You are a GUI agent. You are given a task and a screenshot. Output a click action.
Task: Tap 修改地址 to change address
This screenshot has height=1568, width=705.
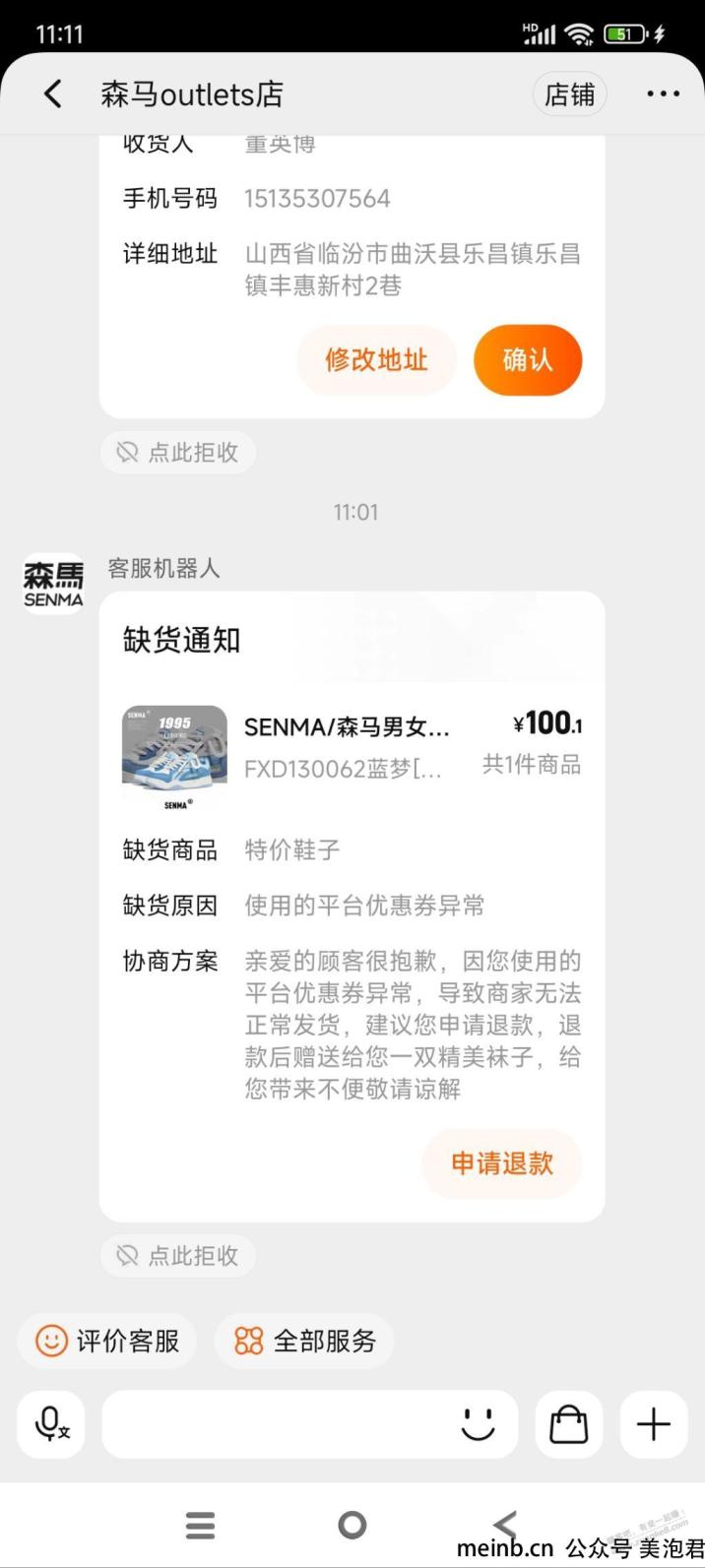coord(376,360)
